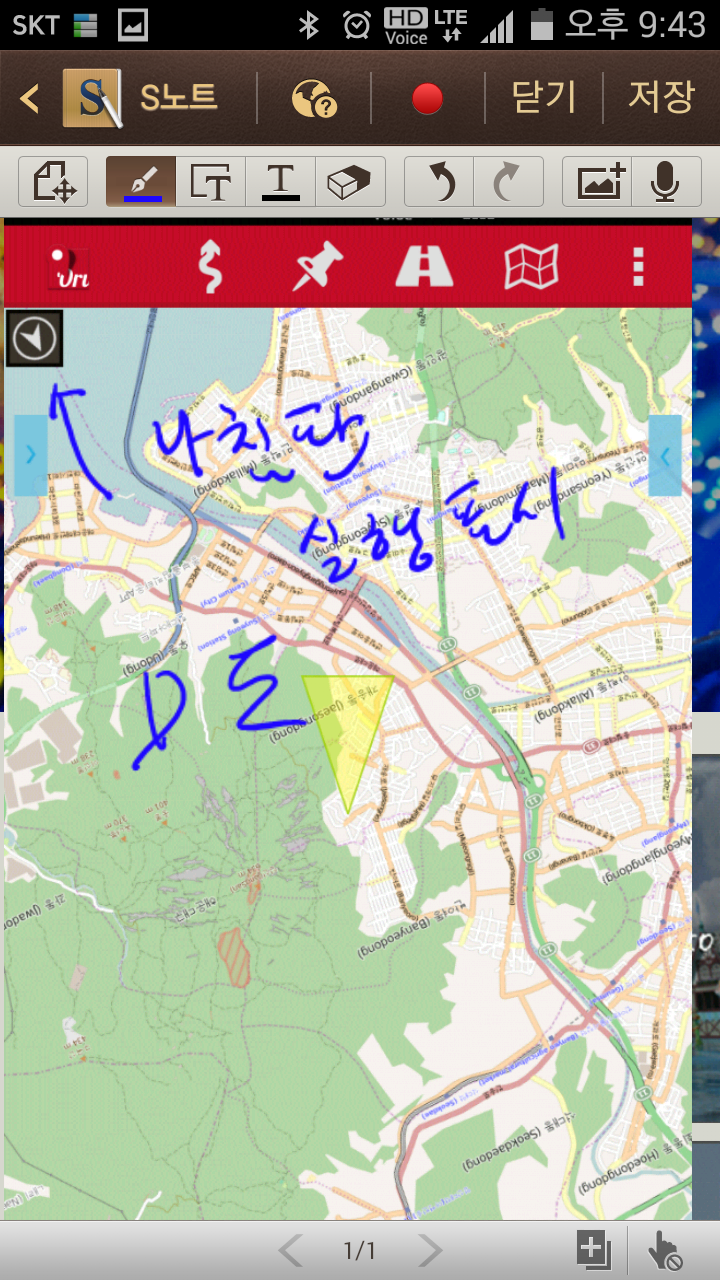Toggle the finger touch lock icon
Screen dimensions: 720x1280
(665, 1250)
